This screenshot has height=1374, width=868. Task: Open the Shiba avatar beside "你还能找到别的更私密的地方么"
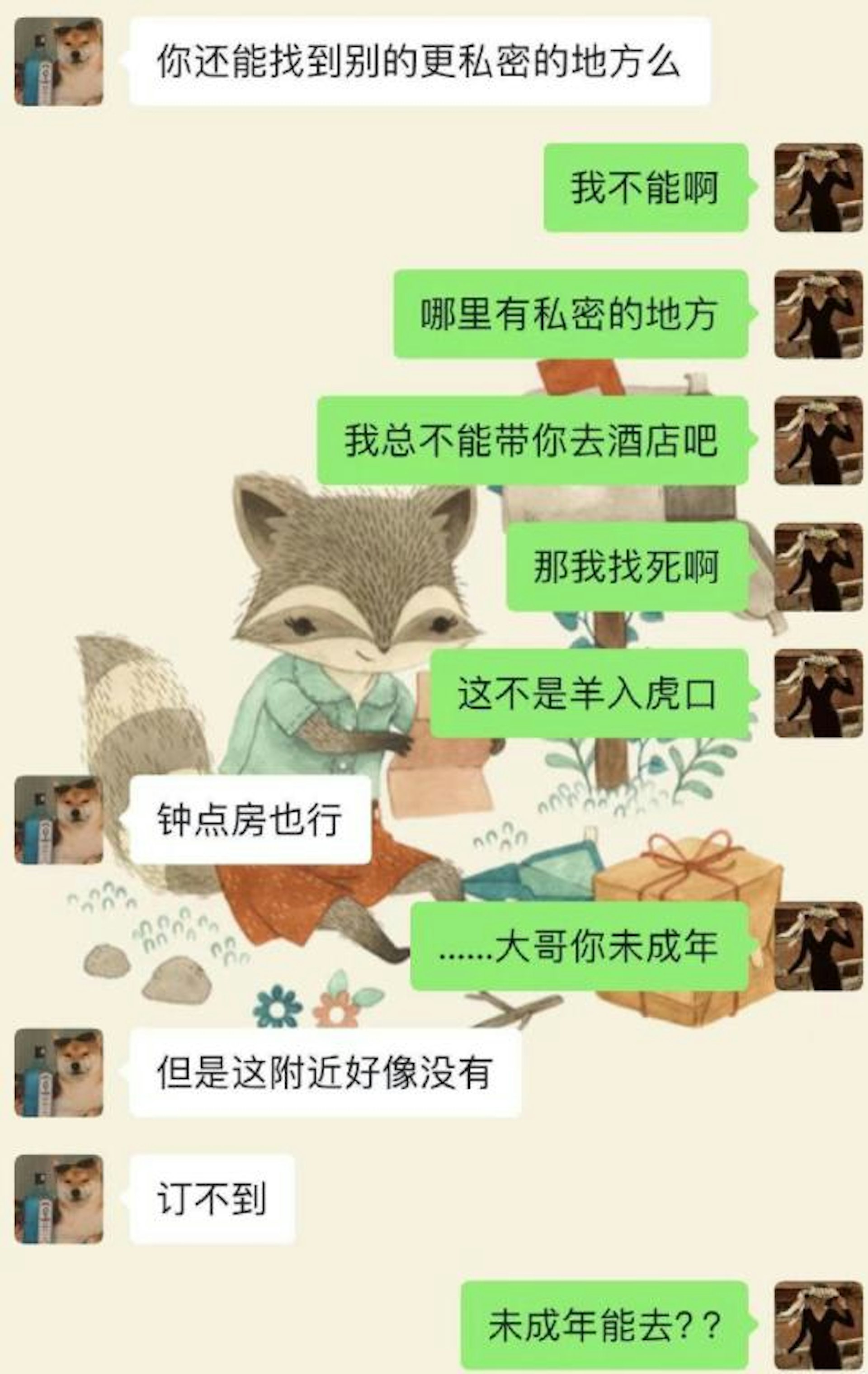[x=59, y=62]
